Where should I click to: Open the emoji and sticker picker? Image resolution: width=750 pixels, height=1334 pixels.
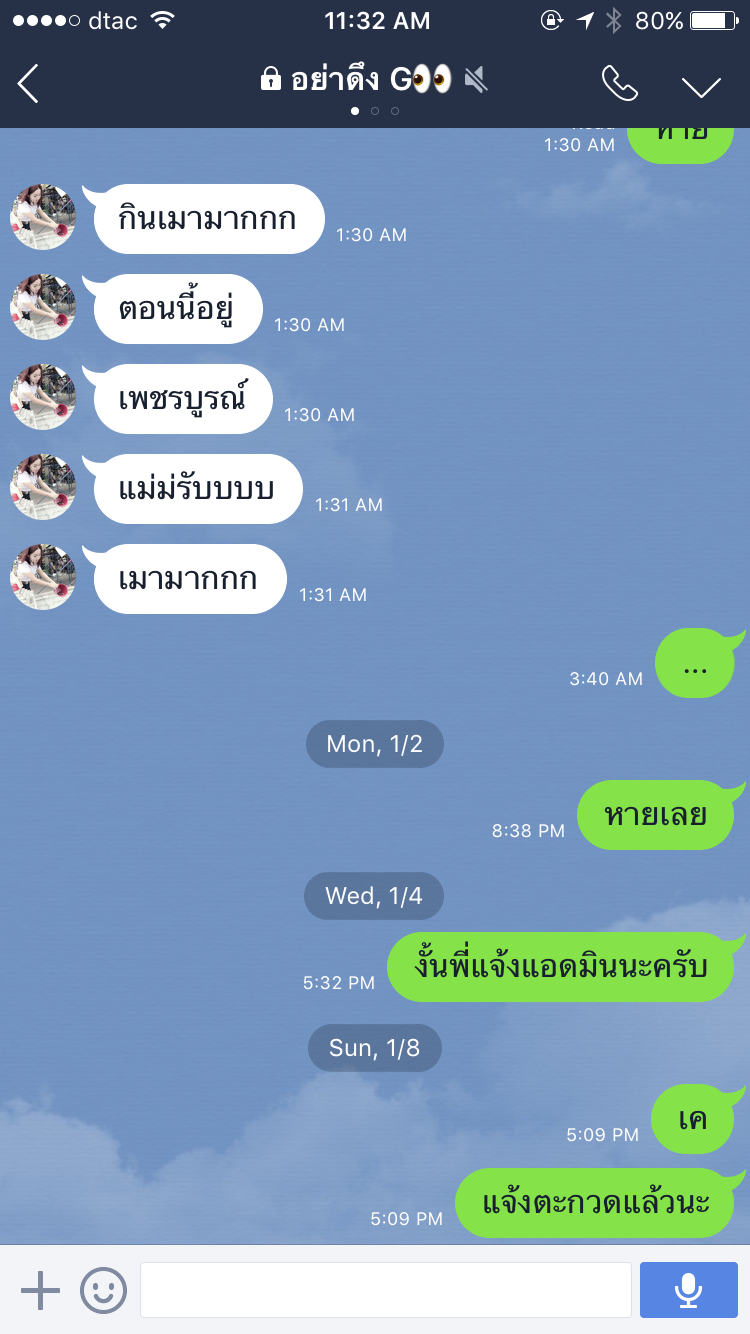pyautogui.click(x=104, y=1290)
